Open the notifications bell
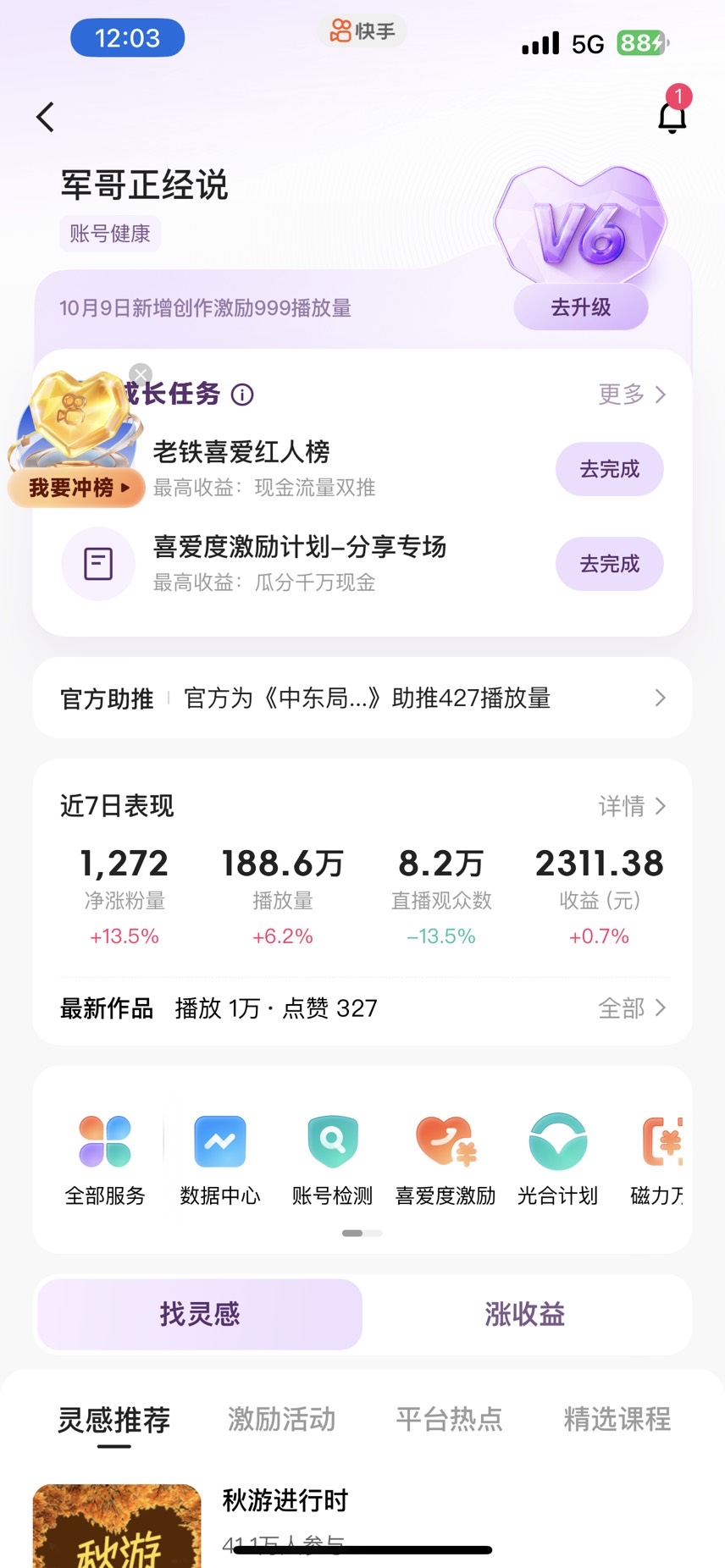The image size is (725, 1568). pyautogui.click(x=672, y=117)
